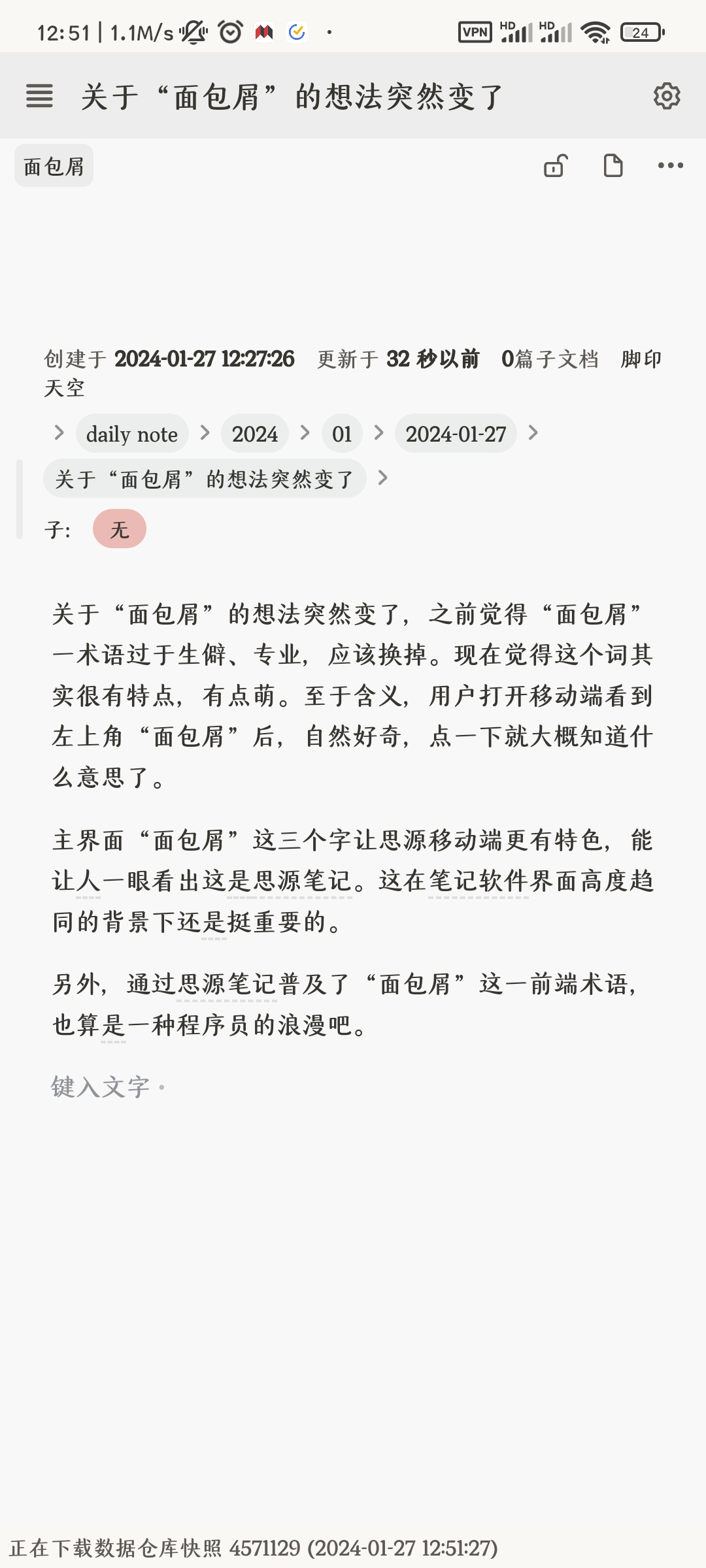Tap the 面包屑 breadcrumb chip
This screenshot has width=706, height=1568.
54,166
